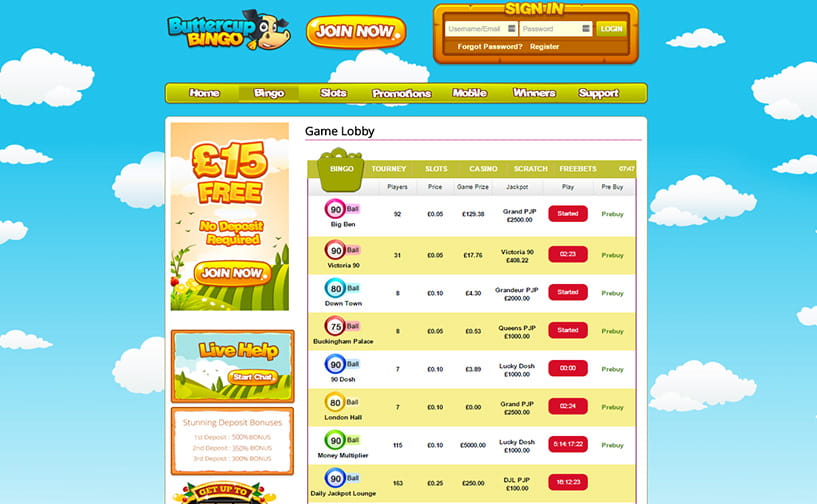
Task: Switch lobby to the Tourney tab
Action: pyautogui.click(x=388, y=169)
